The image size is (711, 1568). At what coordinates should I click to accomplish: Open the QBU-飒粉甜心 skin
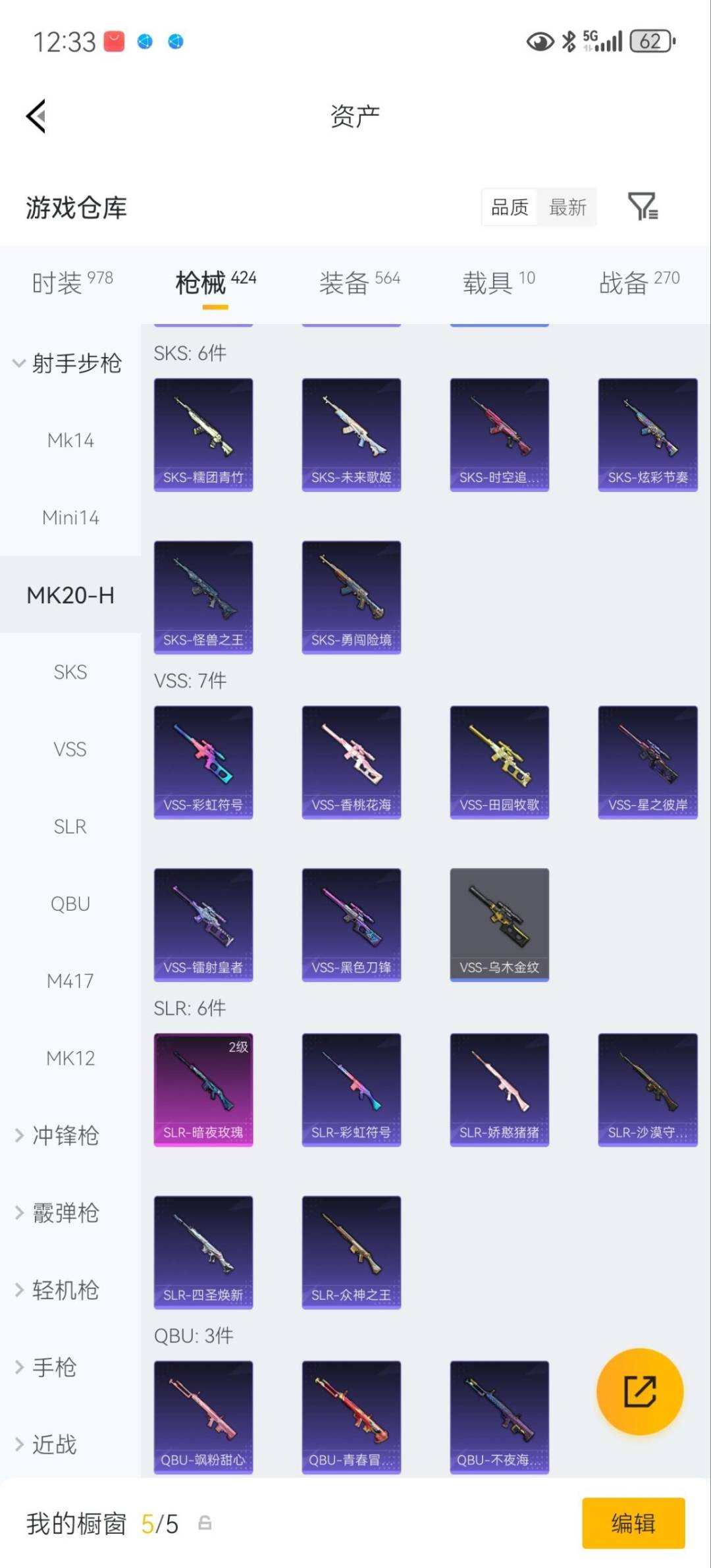click(203, 1416)
